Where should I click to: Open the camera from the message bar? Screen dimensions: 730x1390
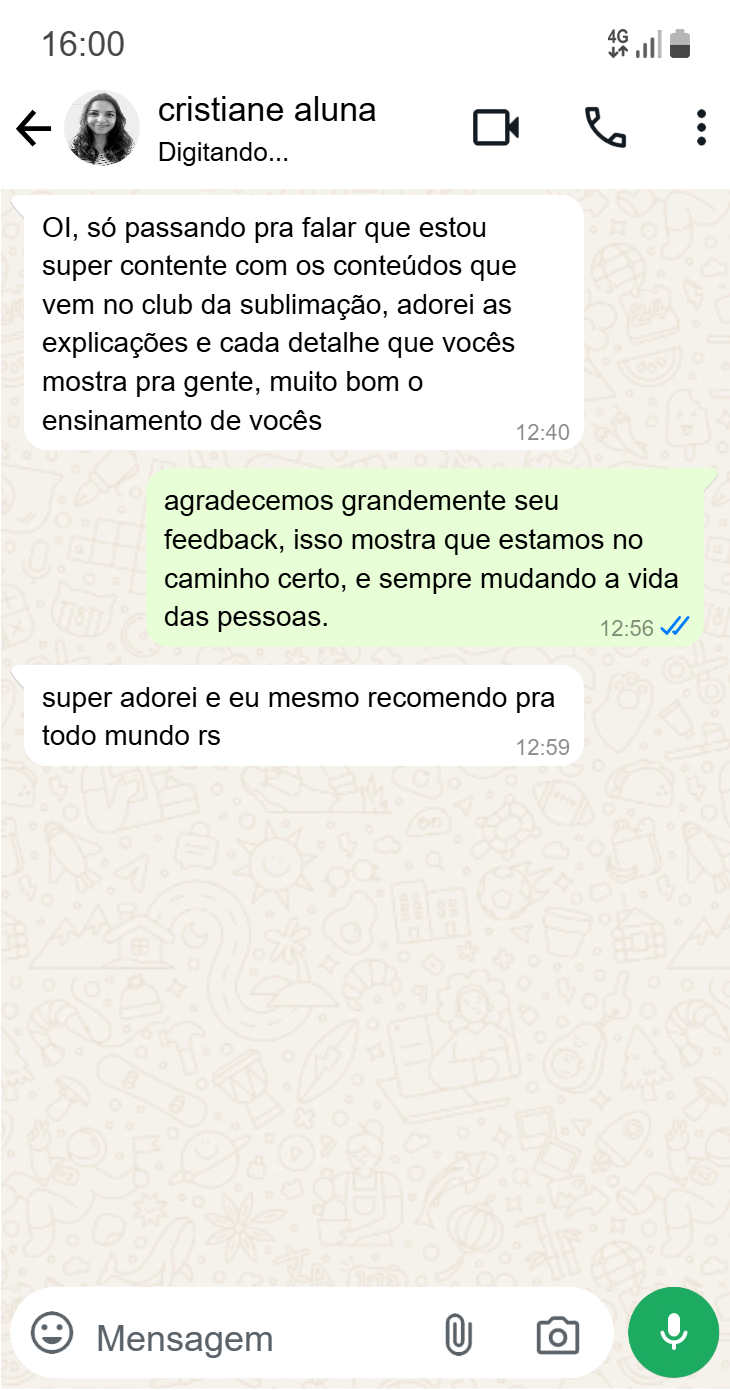[557, 1335]
